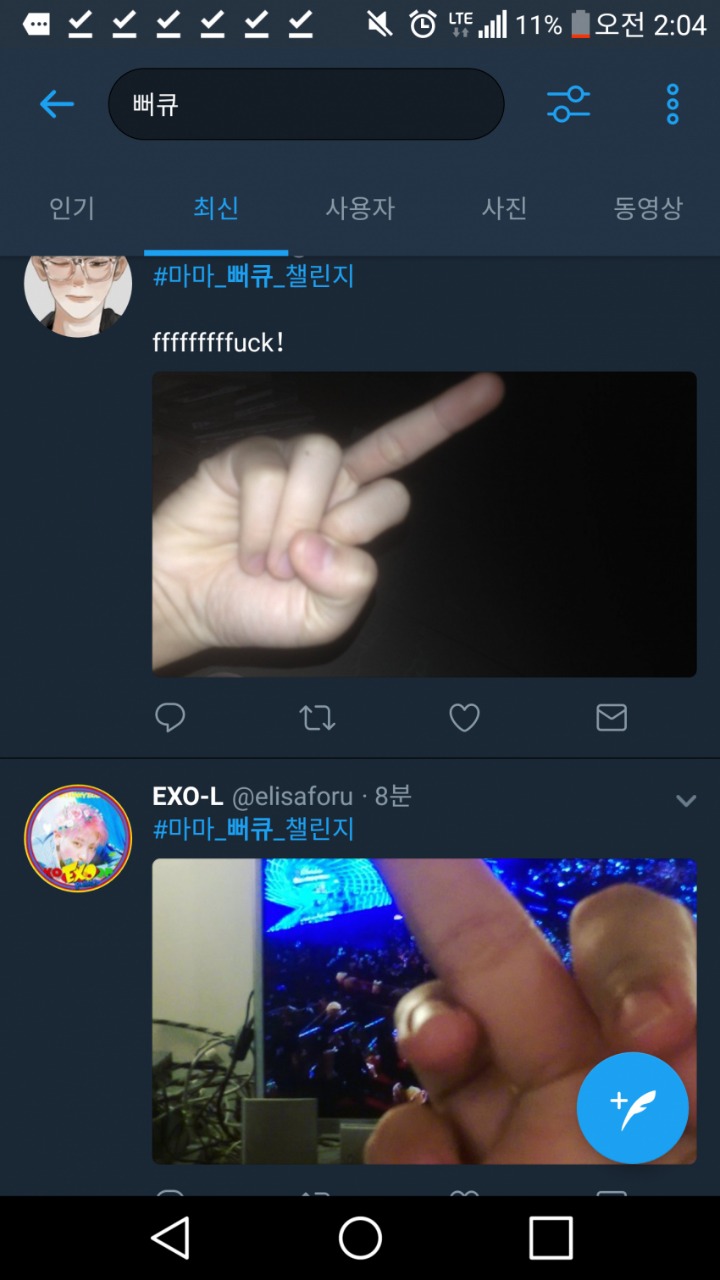The width and height of the screenshot is (720, 1280).
Task: Open the photo in the ffffffffffuck! tweet
Action: (424, 524)
